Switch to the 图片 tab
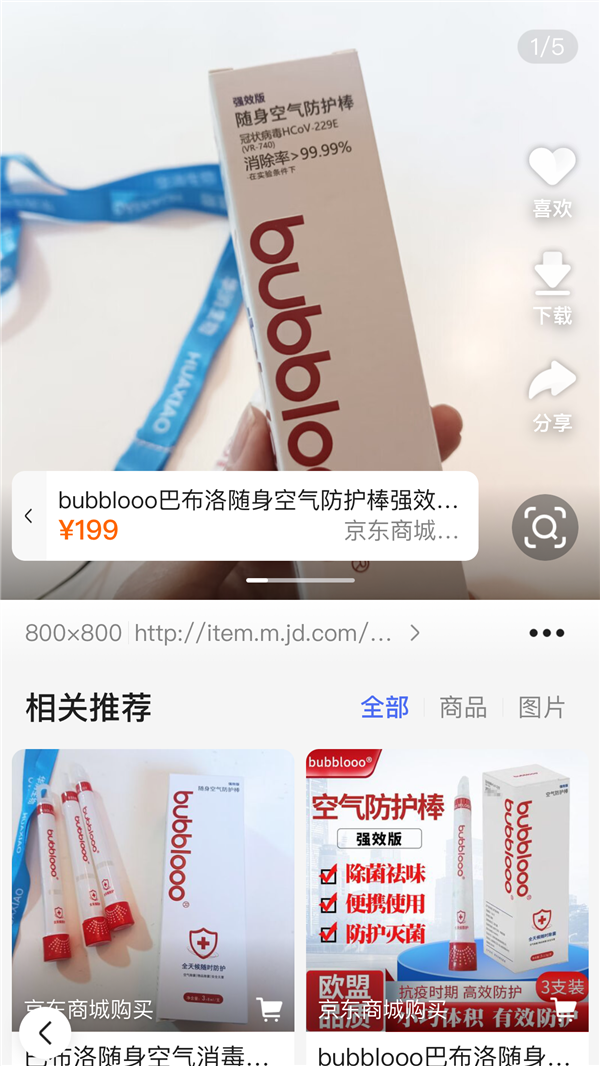600x1066 pixels. 542,708
